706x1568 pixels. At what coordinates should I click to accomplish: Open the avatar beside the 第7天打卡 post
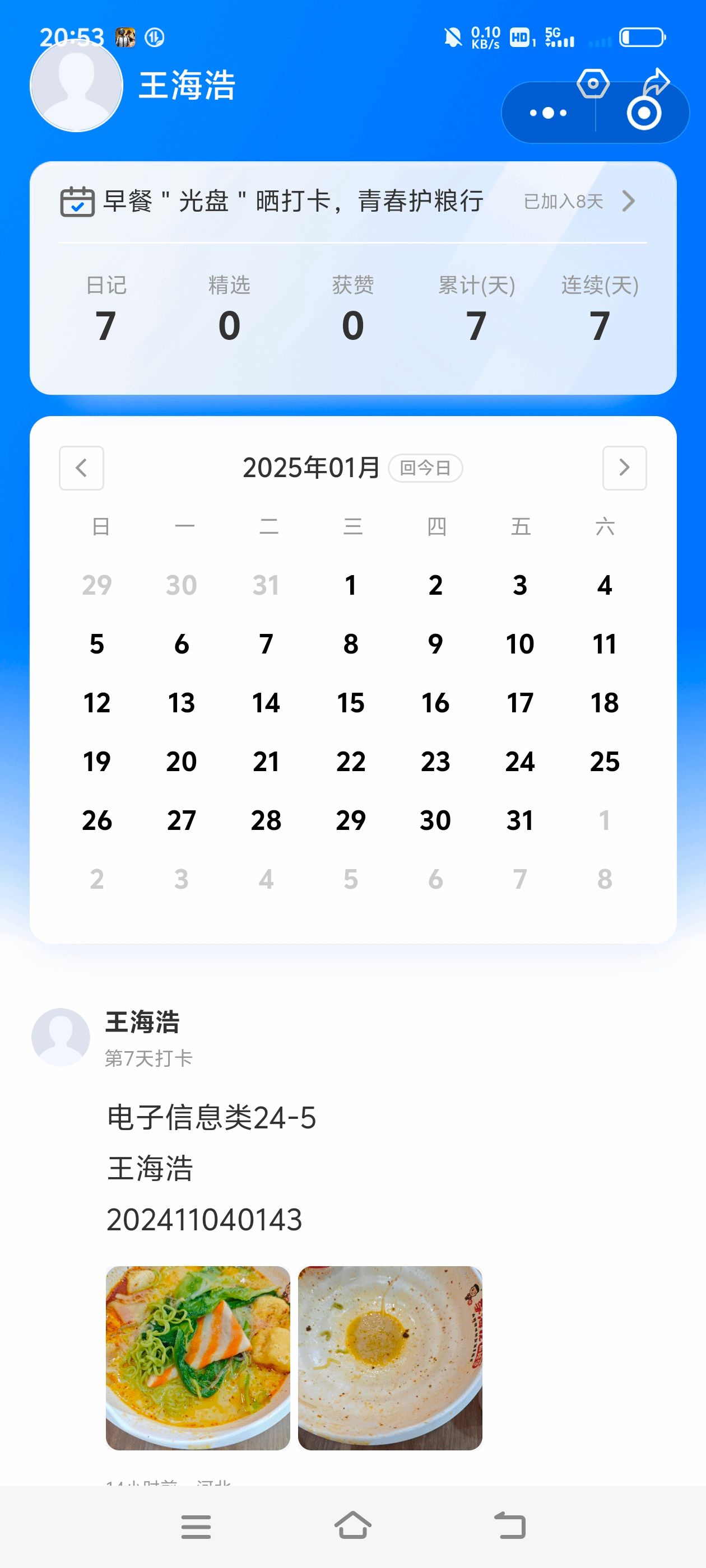(x=61, y=1037)
